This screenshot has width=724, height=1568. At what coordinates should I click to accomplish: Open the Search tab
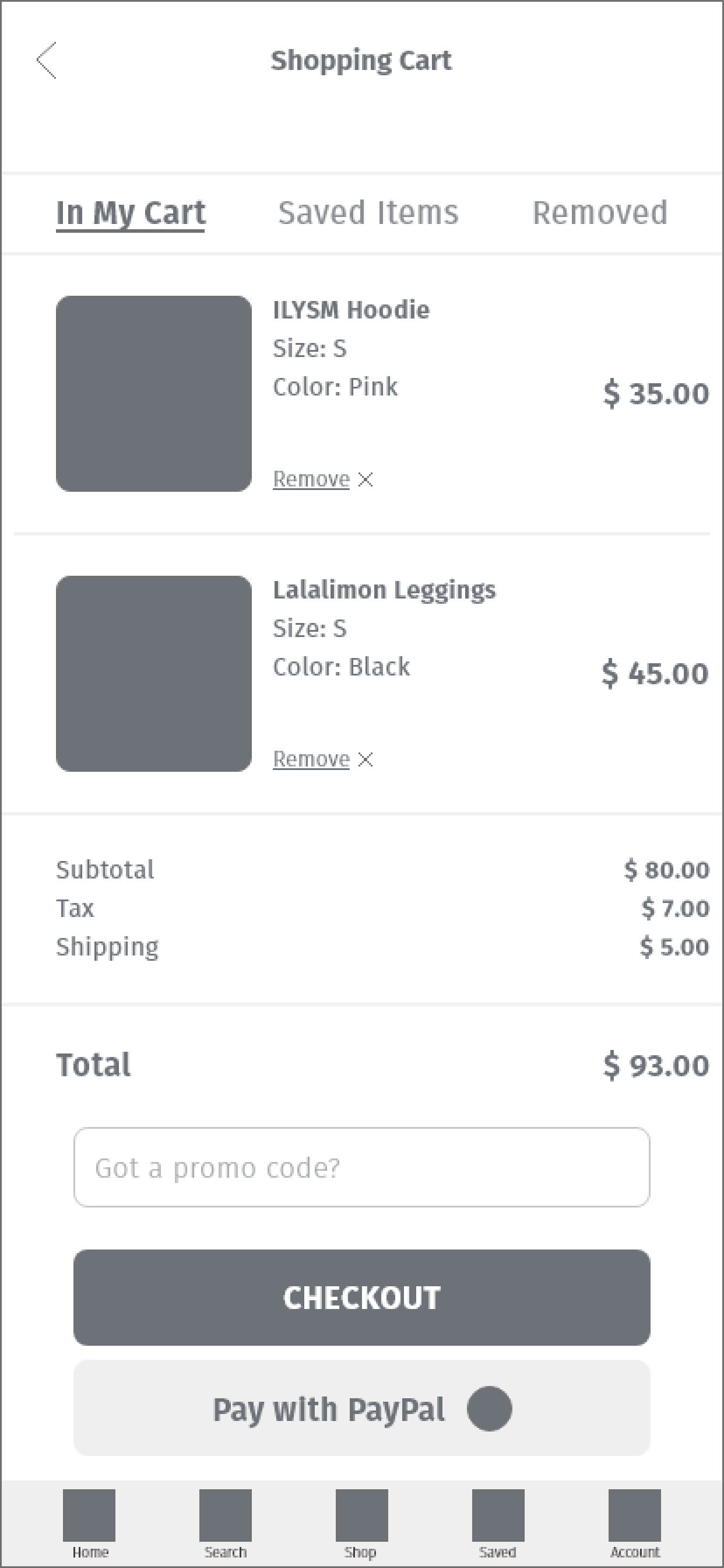click(x=226, y=1524)
